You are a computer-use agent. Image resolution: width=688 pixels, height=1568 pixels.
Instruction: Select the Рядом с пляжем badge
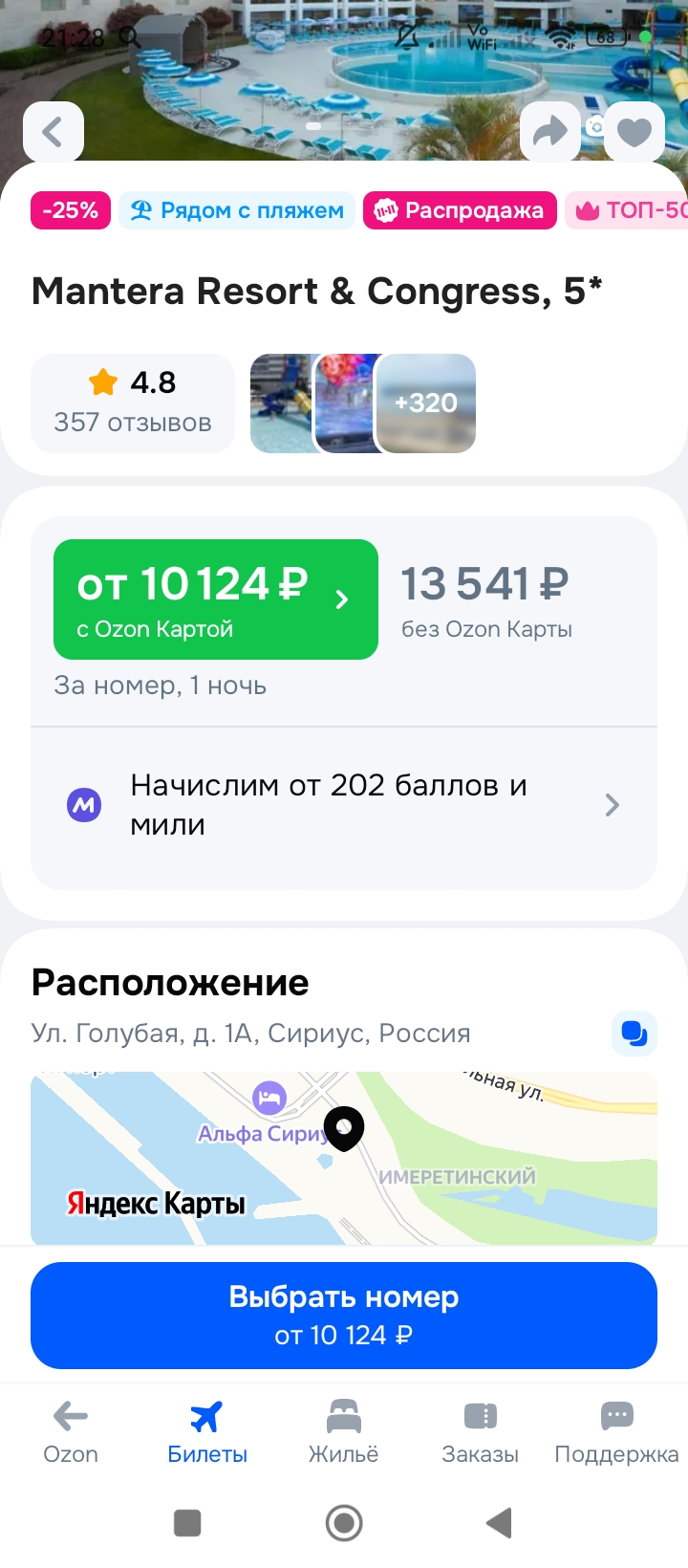[x=237, y=209]
